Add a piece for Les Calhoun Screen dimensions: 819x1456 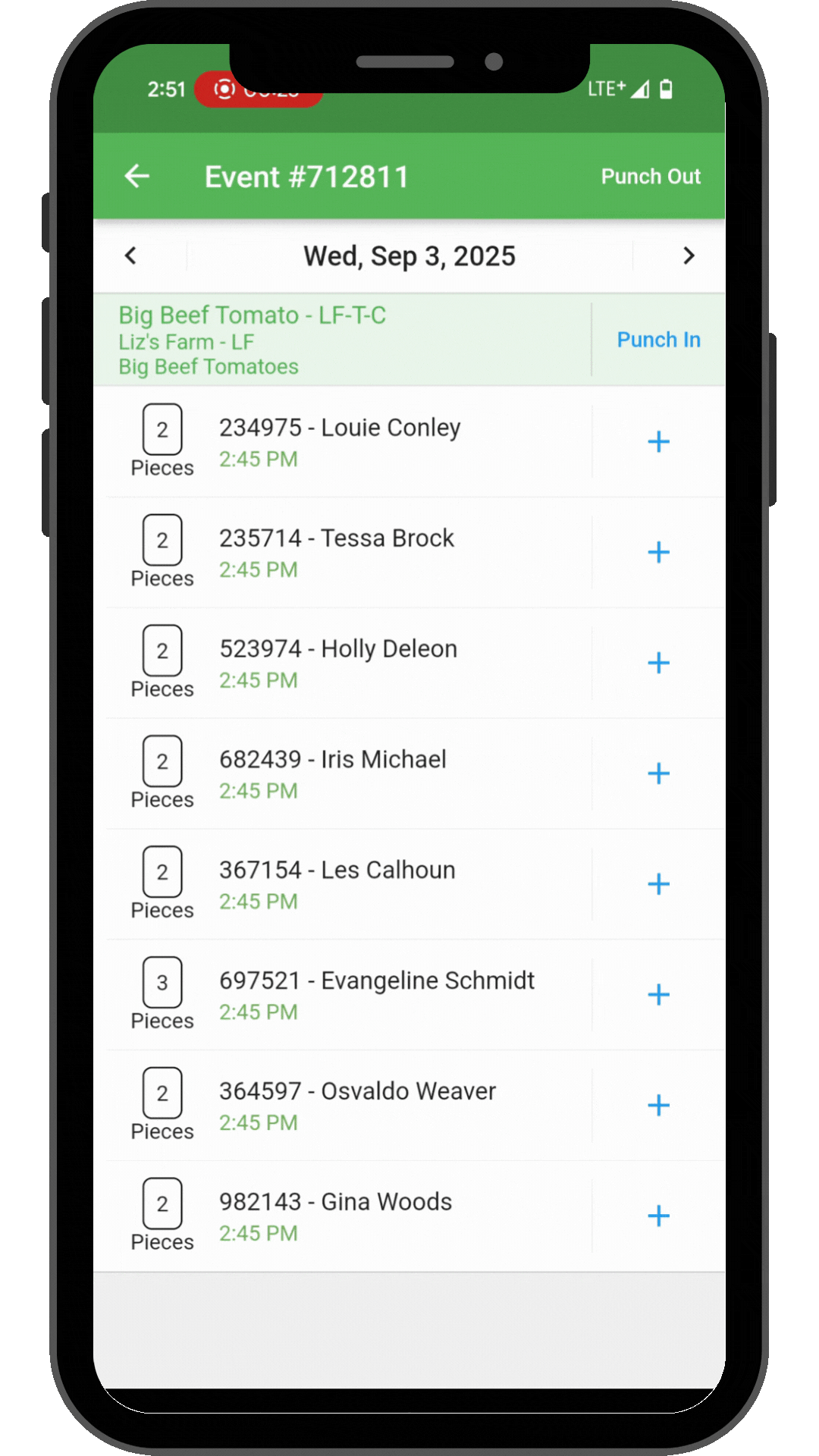pyautogui.click(x=658, y=884)
